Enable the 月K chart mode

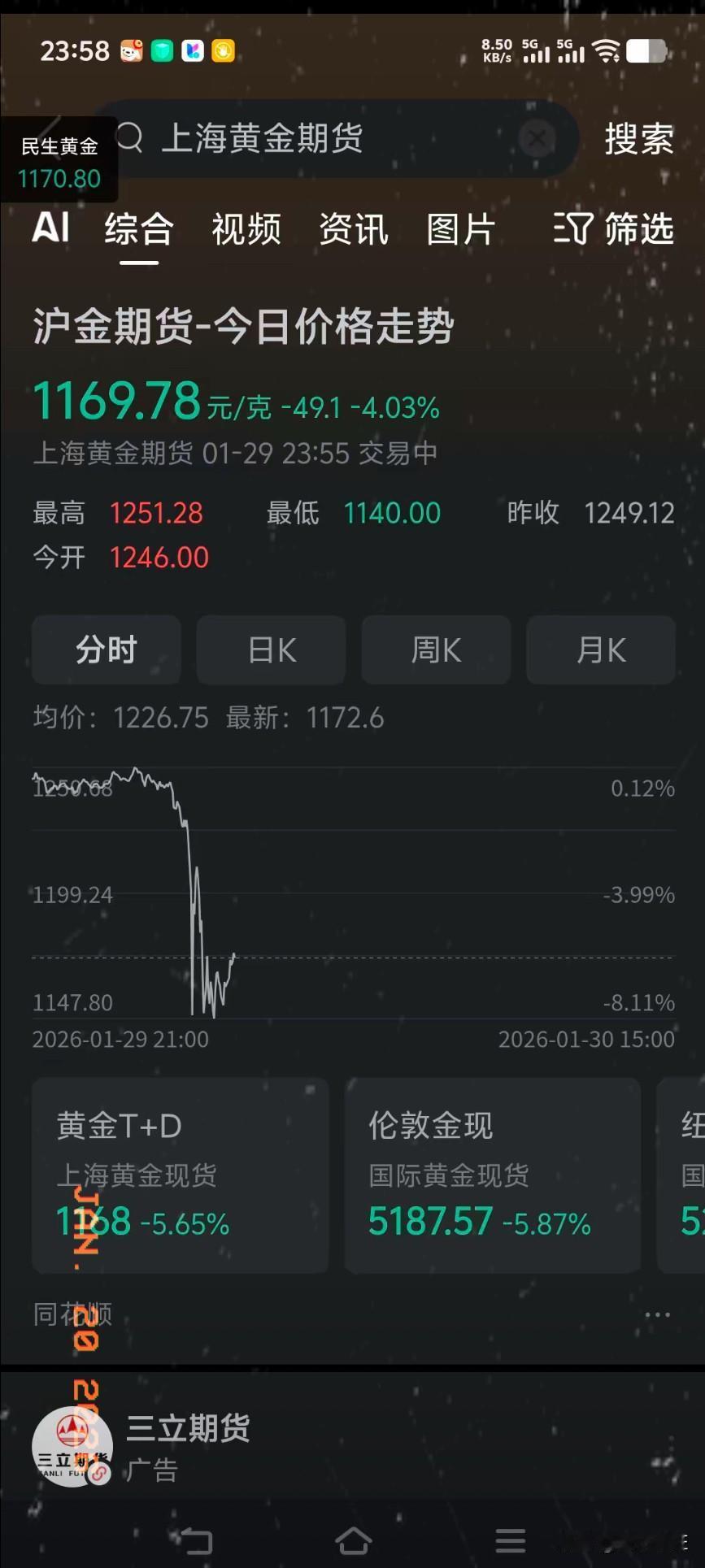[x=600, y=649]
